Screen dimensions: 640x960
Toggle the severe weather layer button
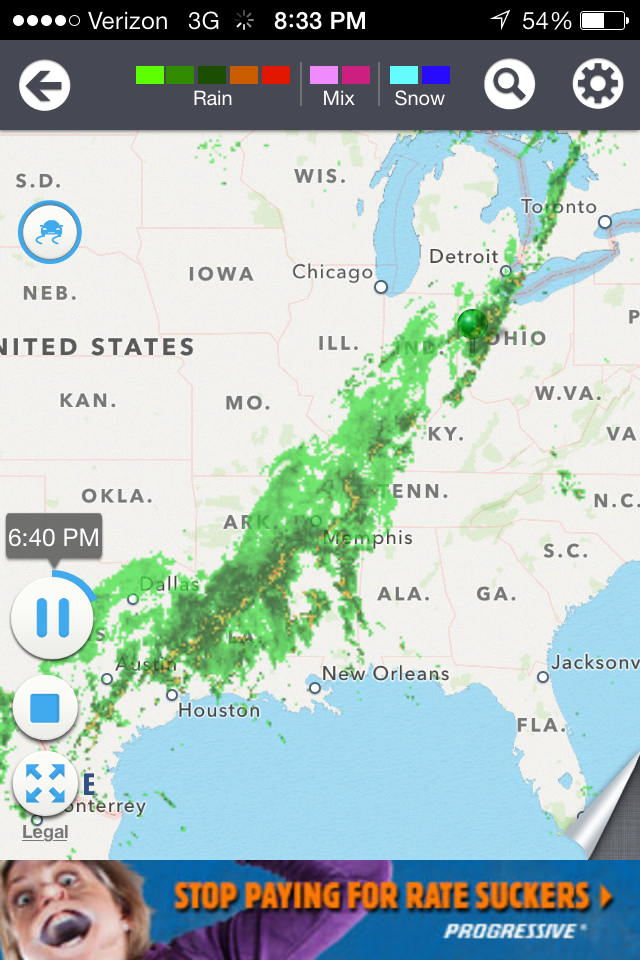tap(49, 232)
